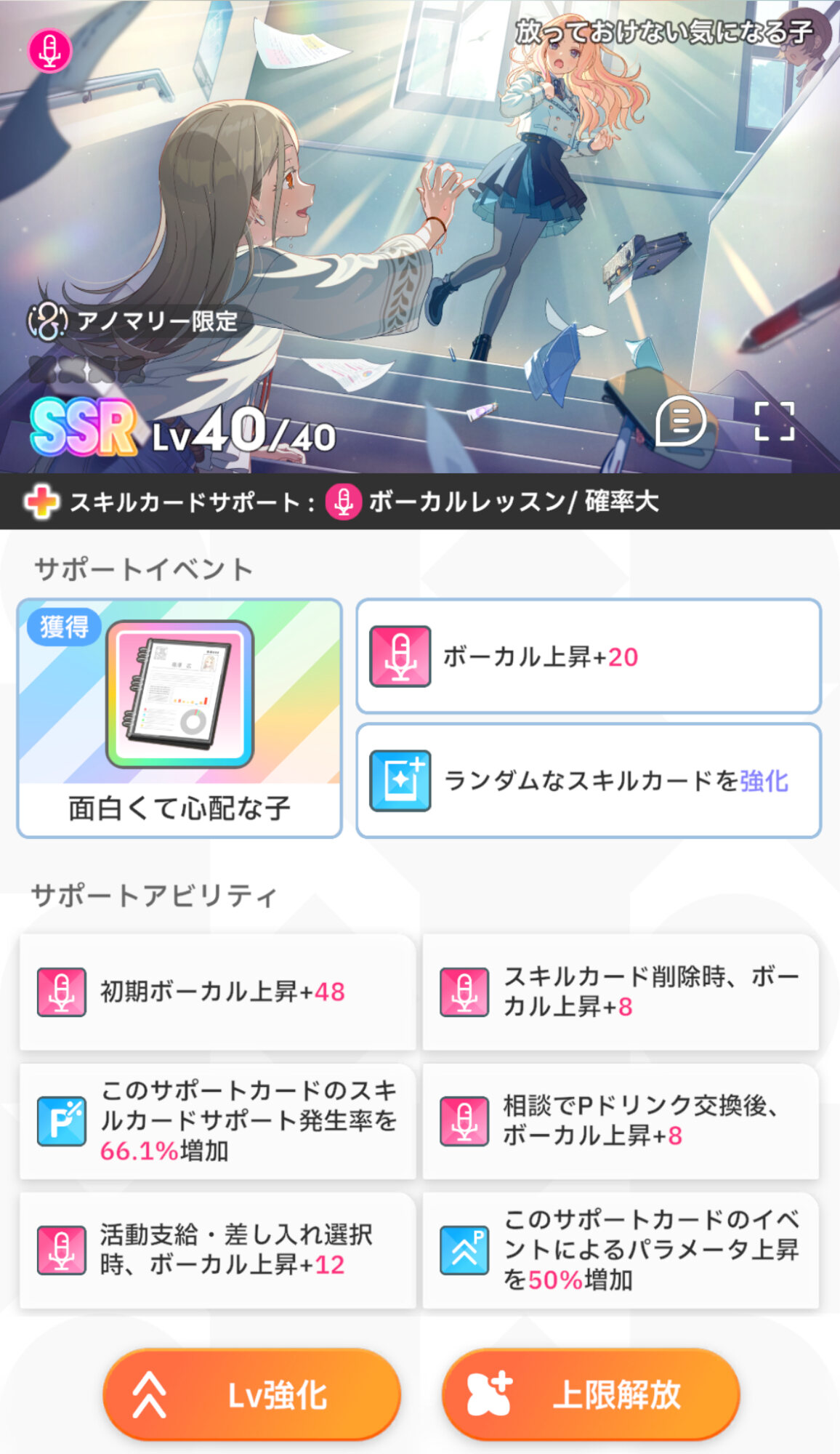
Task: Open the パラメータ上昇を50%増加 ability
Action: (x=621, y=1250)
